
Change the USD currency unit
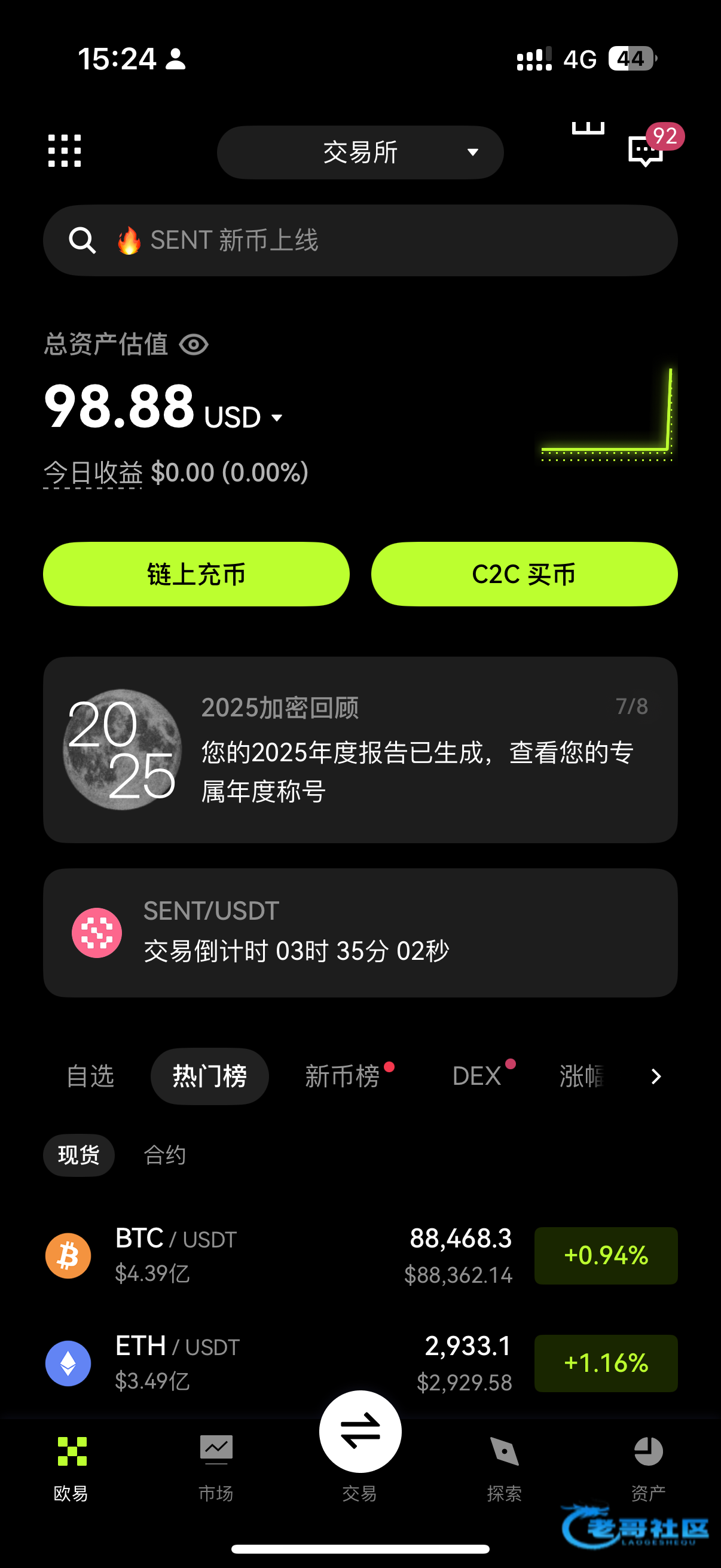[x=243, y=417]
